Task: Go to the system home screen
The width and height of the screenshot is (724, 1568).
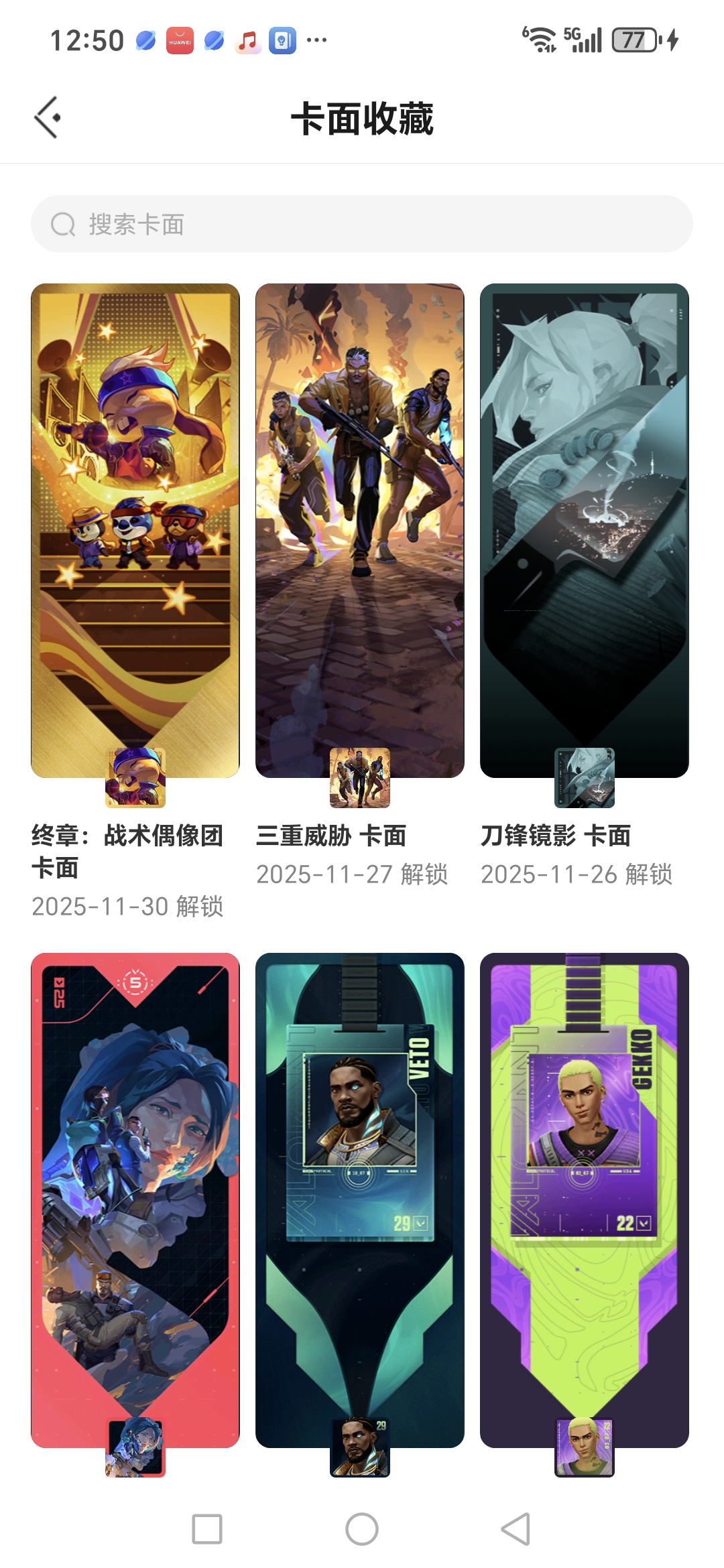Action: [362, 1529]
